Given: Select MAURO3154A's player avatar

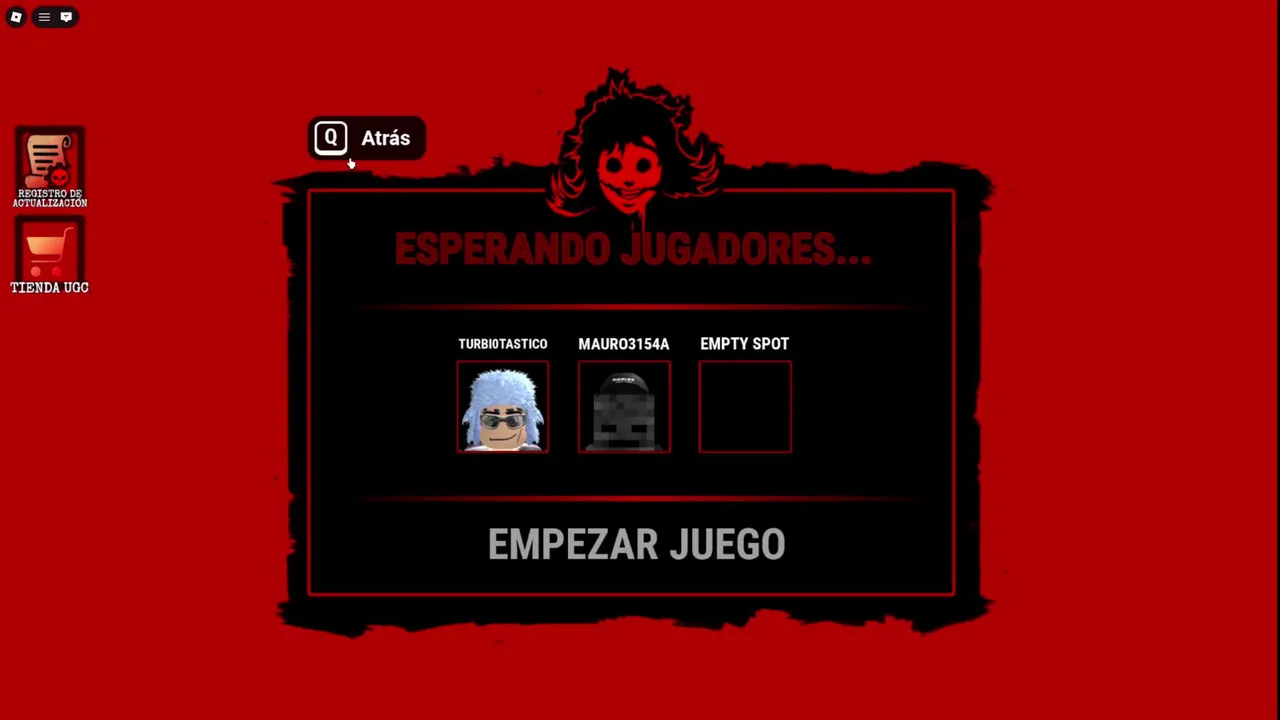Looking at the screenshot, I should click(624, 407).
